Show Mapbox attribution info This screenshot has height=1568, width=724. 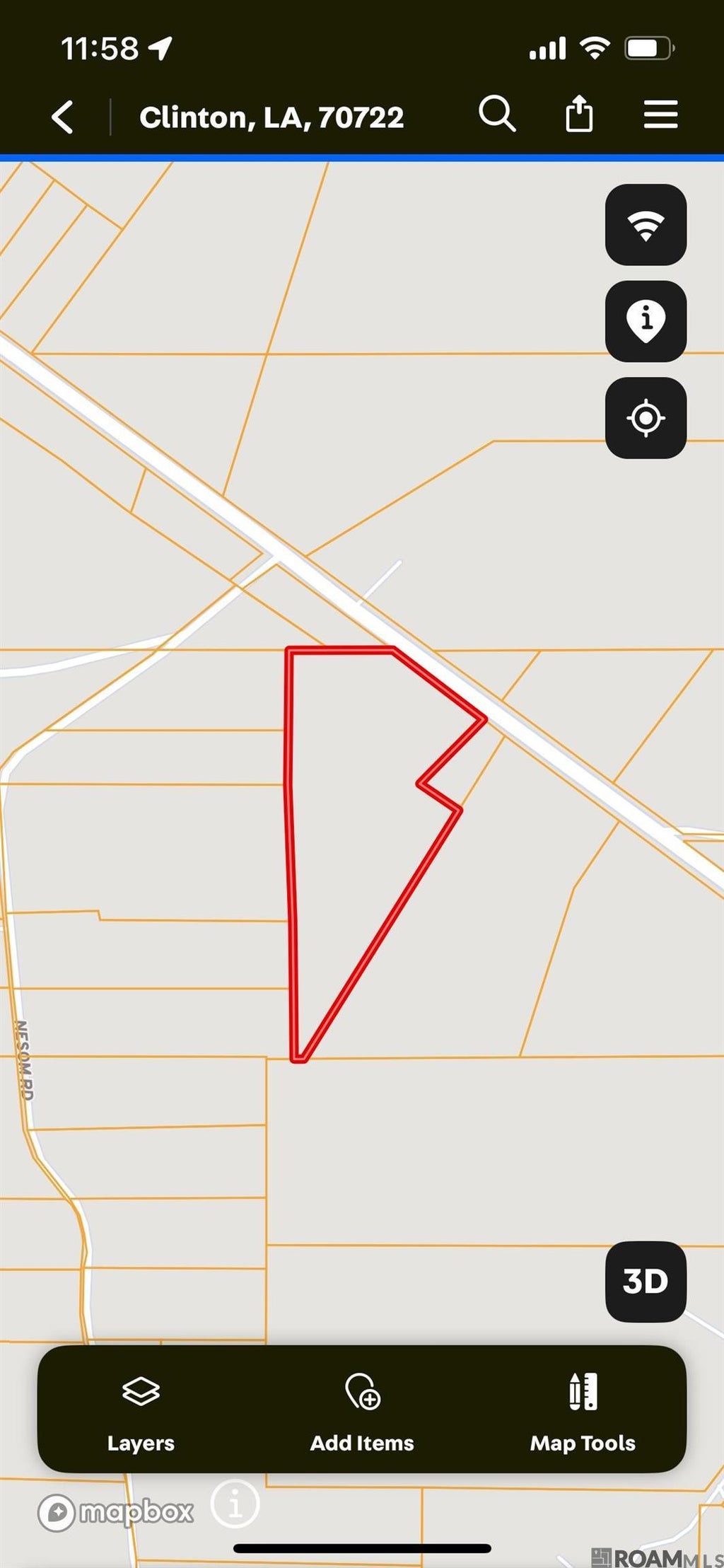235,1503
